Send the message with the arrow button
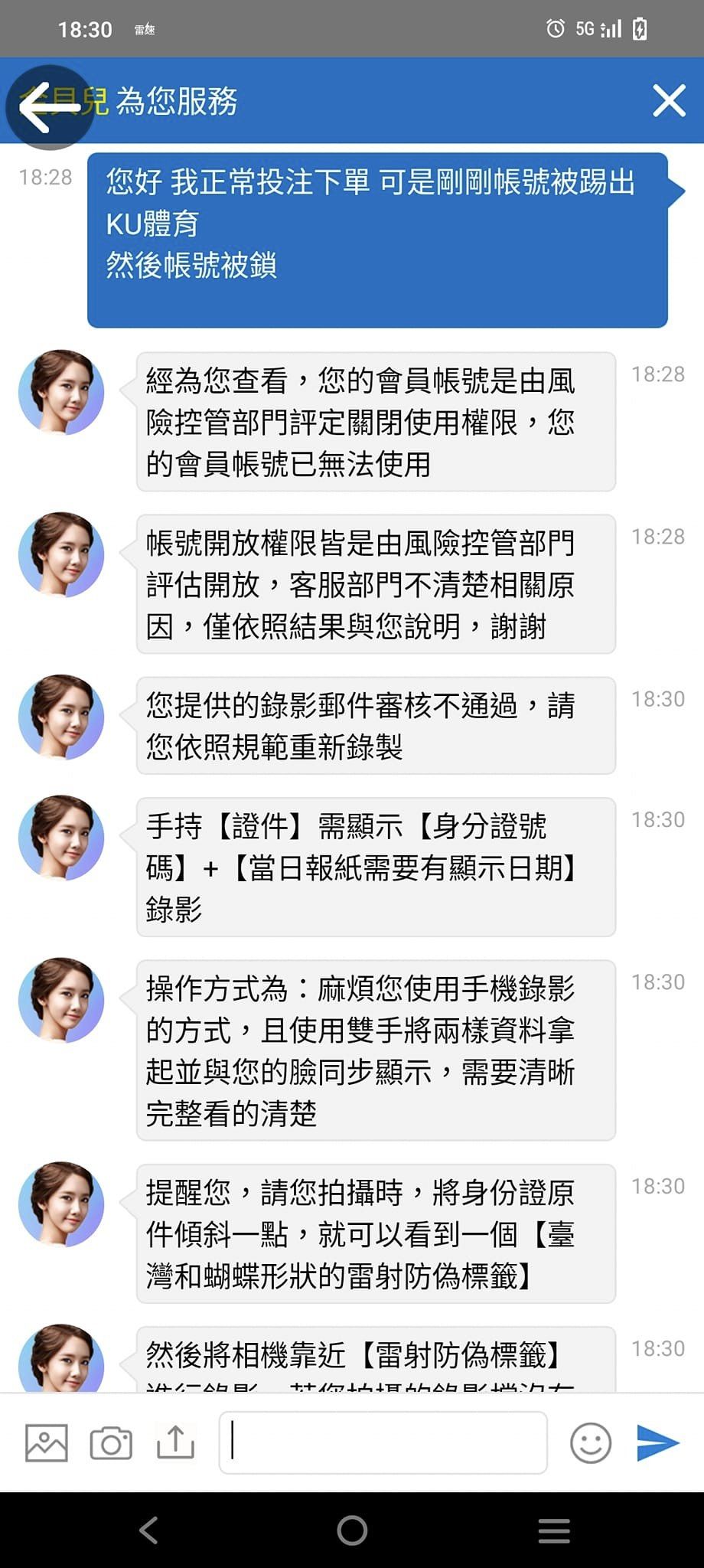This screenshot has width=704, height=1568. click(x=657, y=1443)
